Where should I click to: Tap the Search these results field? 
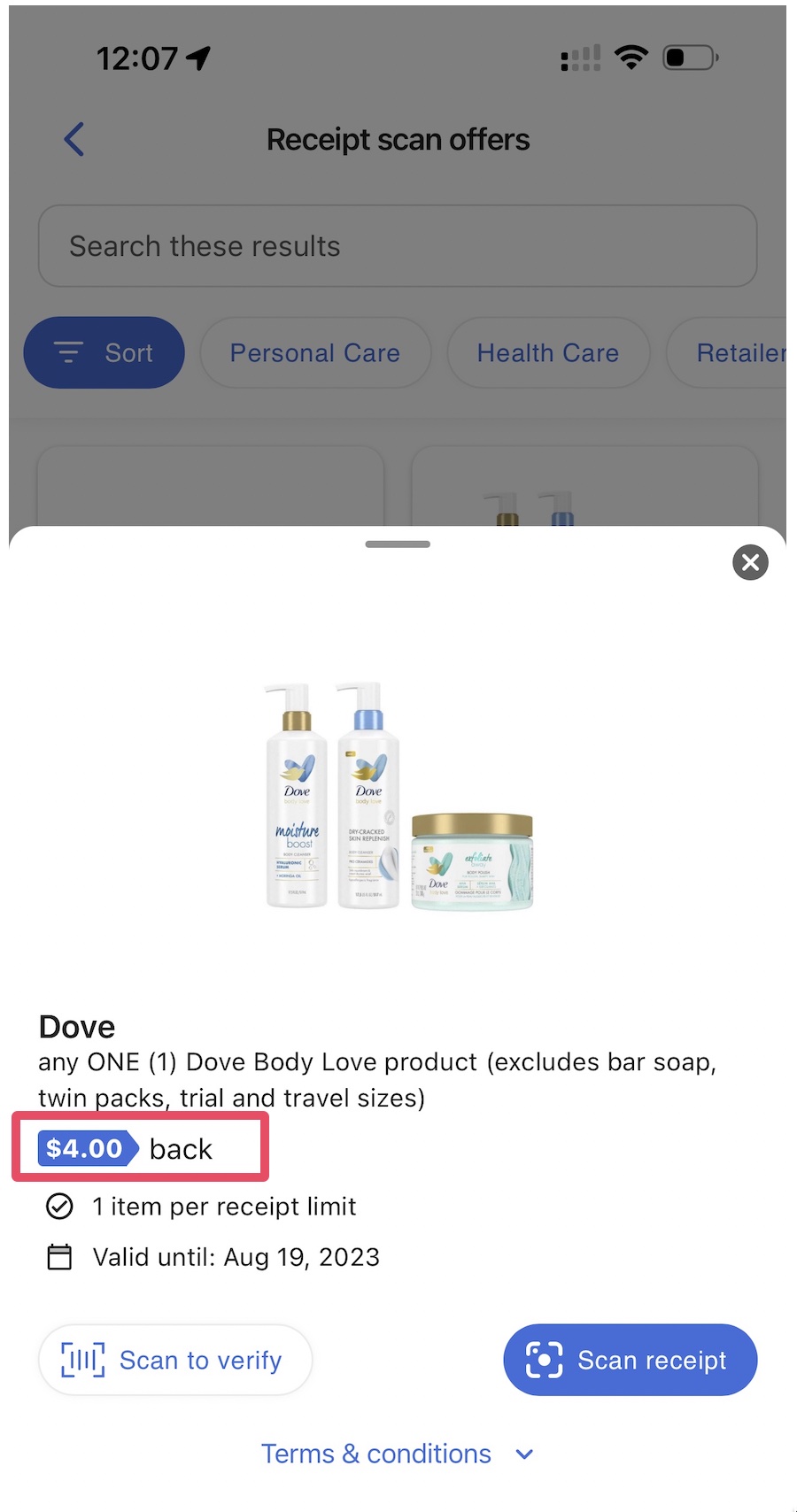click(x=397, y=246)
